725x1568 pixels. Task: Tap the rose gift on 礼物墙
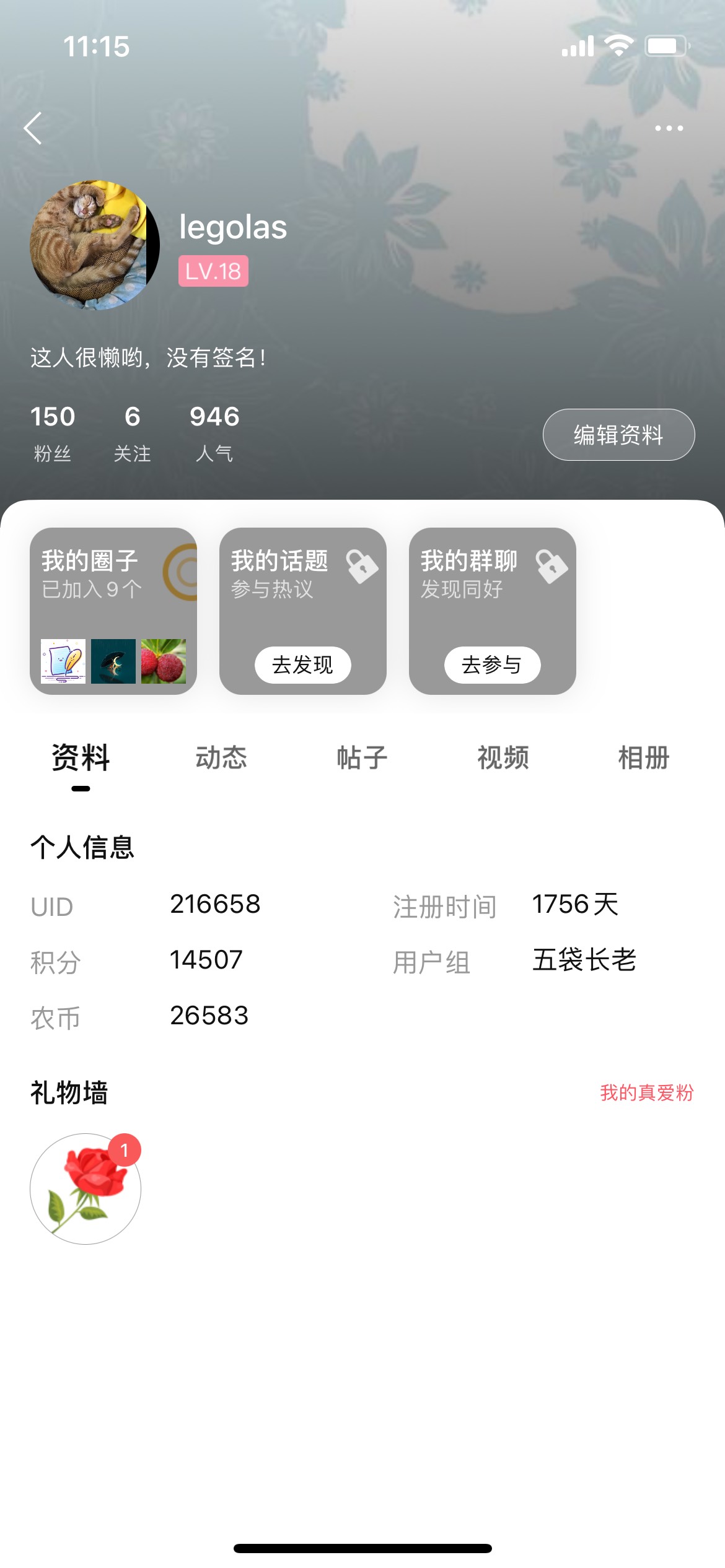click(x=86, y=1188)
